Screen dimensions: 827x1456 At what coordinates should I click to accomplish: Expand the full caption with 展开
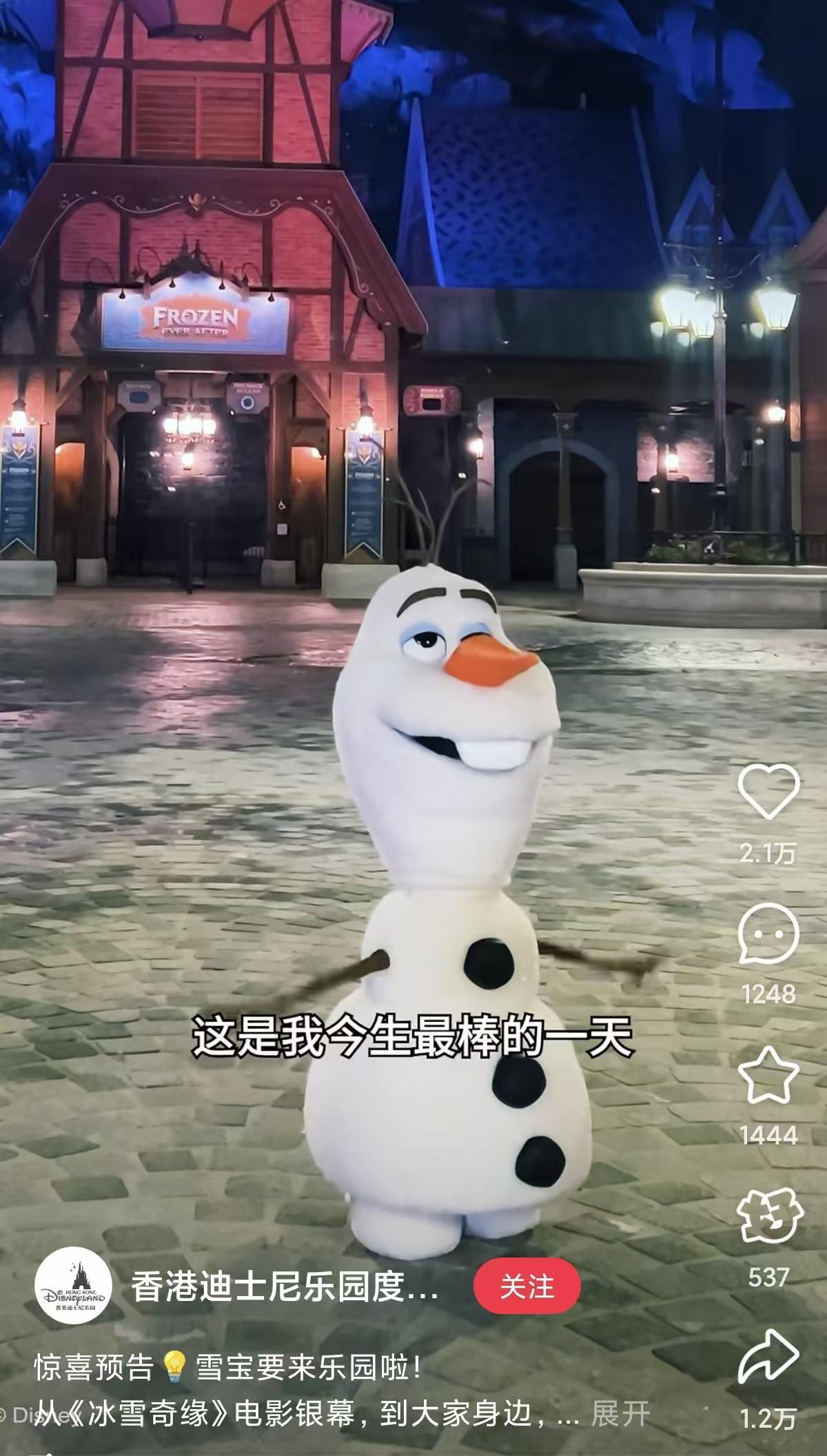click(620, 1414)
